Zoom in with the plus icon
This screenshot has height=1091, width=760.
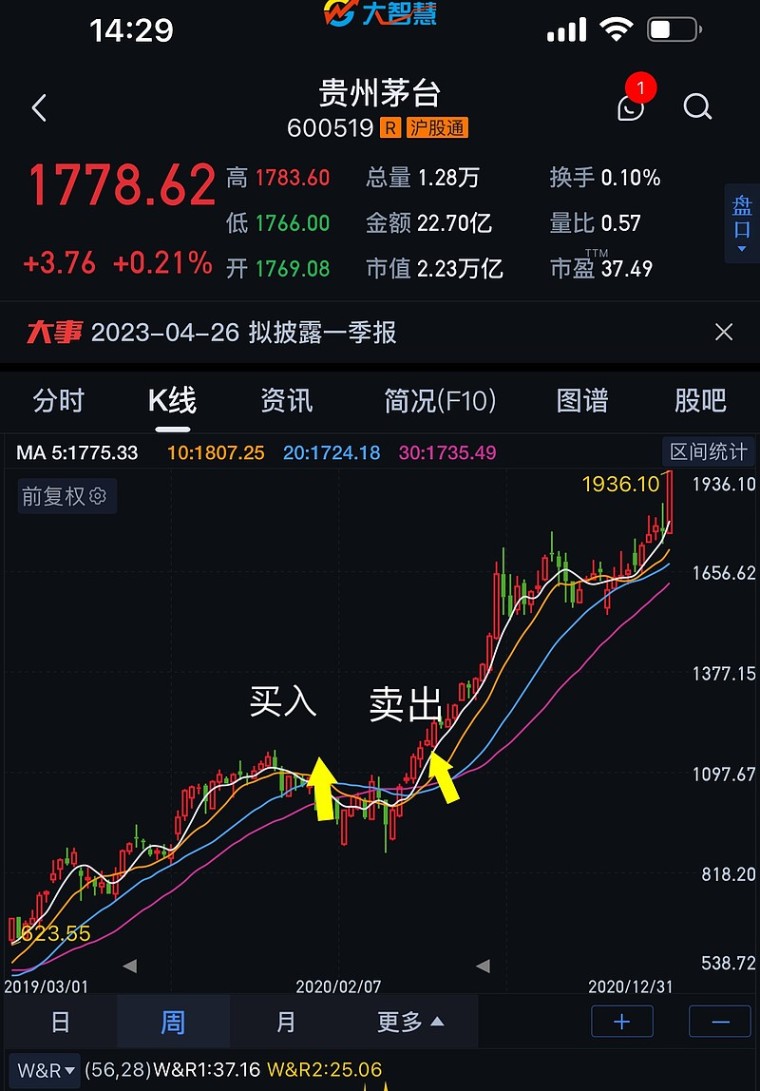pyautogui.click(x=622, y=1022)
